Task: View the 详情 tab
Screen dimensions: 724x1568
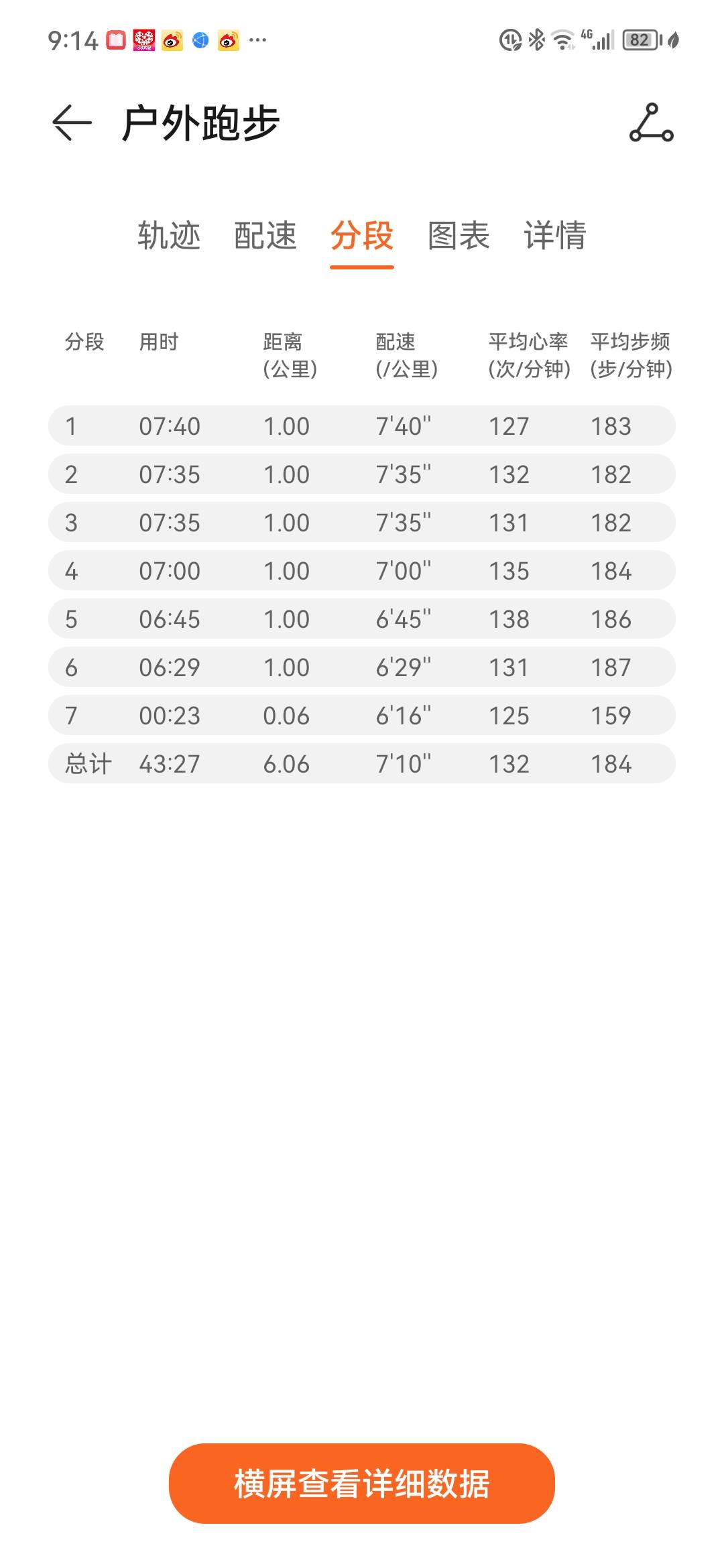Action: coord(555,236)
